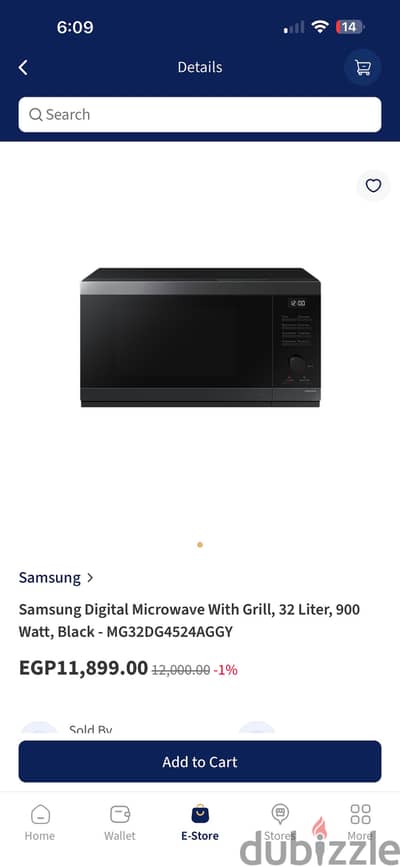Viewport: 400px width, 866px height.
Task: Open the Samsung brand link
Action: pyautogui.click(x=56, y=578)
